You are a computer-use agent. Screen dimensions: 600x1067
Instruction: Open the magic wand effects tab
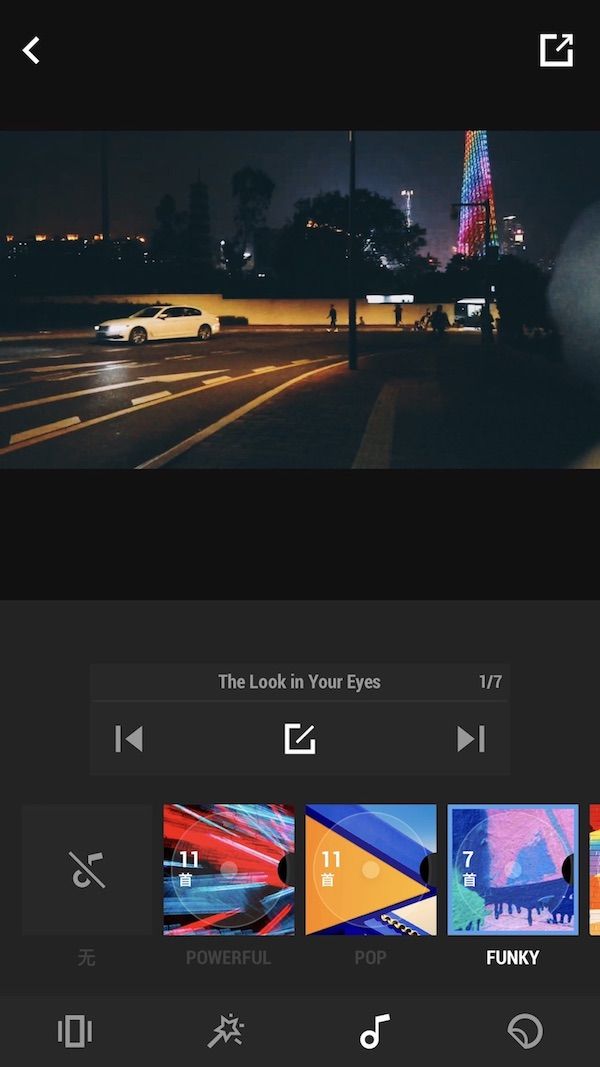tap(225, 1031)
